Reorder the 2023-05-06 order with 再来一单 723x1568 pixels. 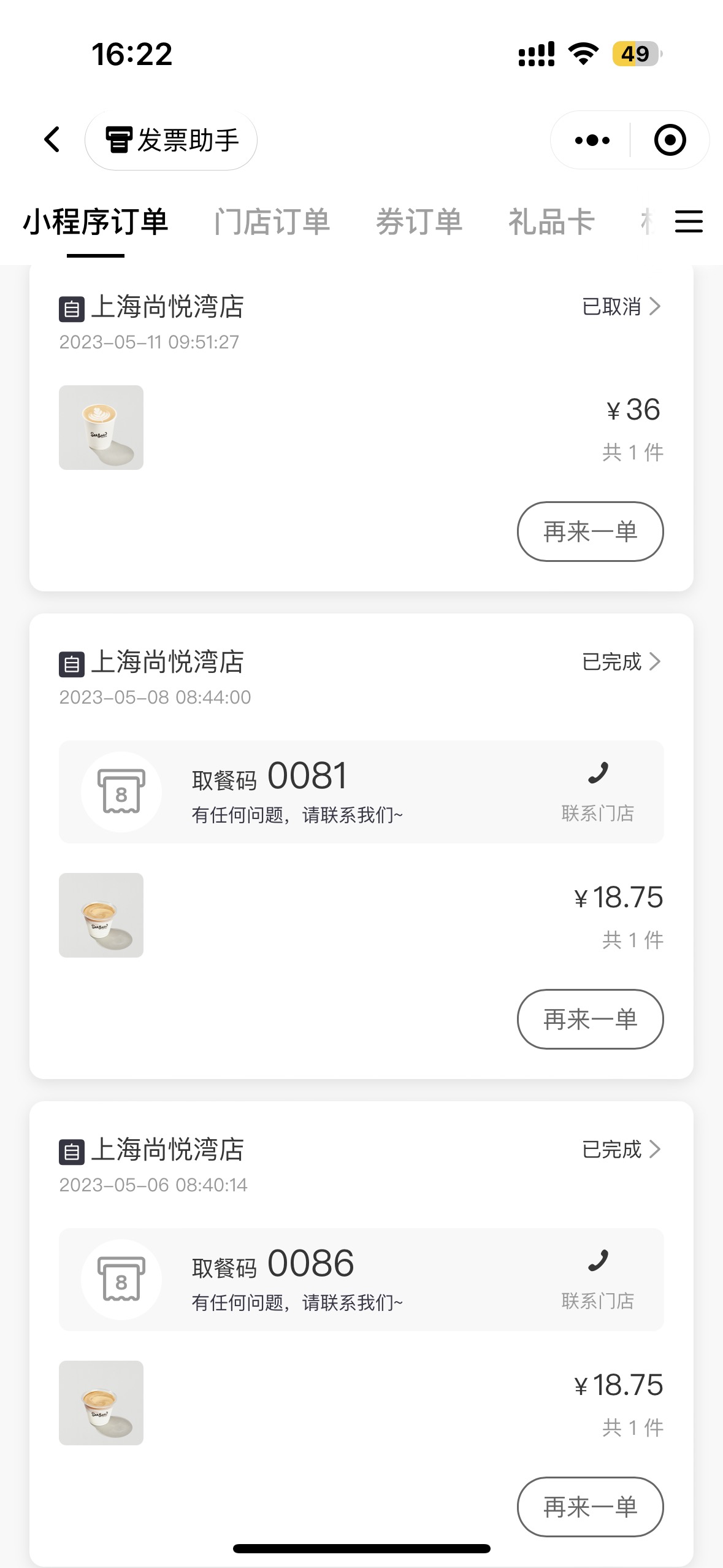[591, 1507]
